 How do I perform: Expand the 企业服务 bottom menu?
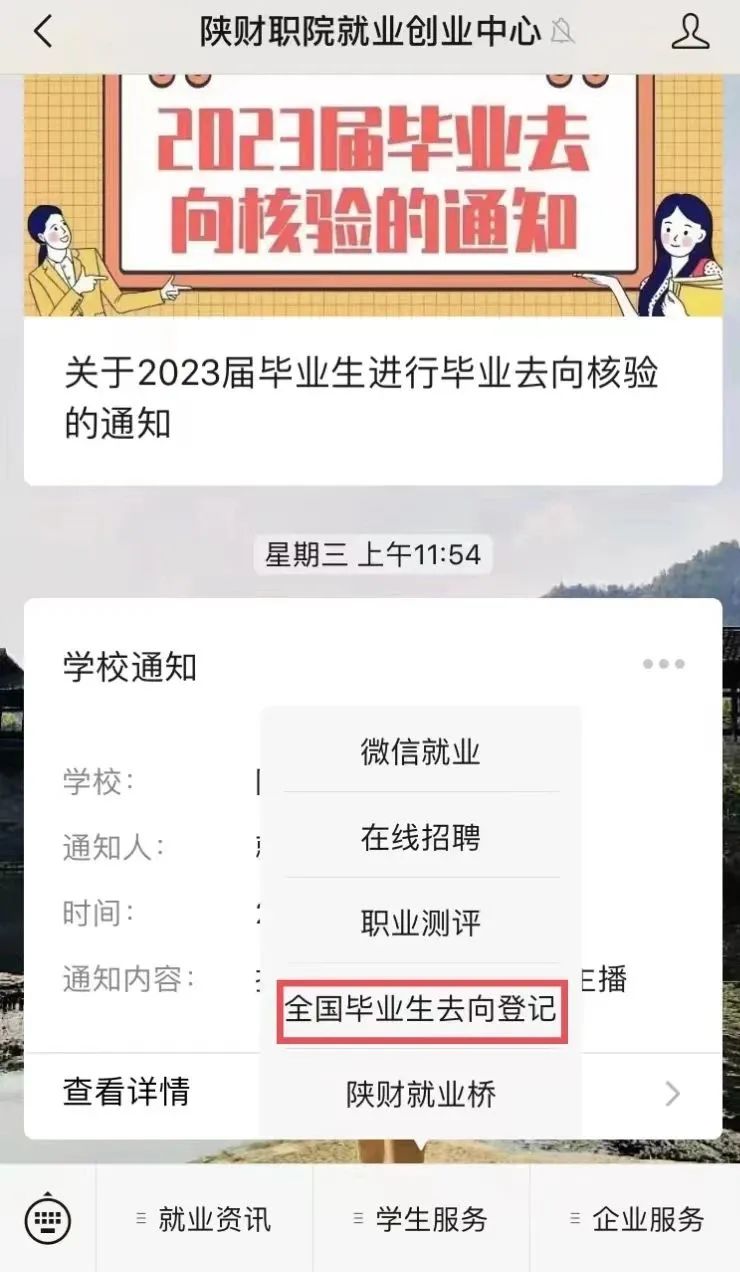coord(637,1219)
